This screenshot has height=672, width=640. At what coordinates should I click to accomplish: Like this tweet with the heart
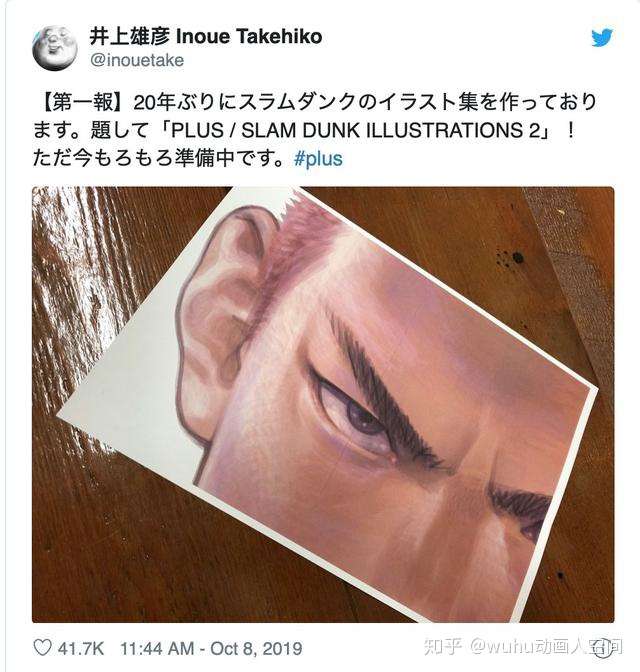(42, 647)
